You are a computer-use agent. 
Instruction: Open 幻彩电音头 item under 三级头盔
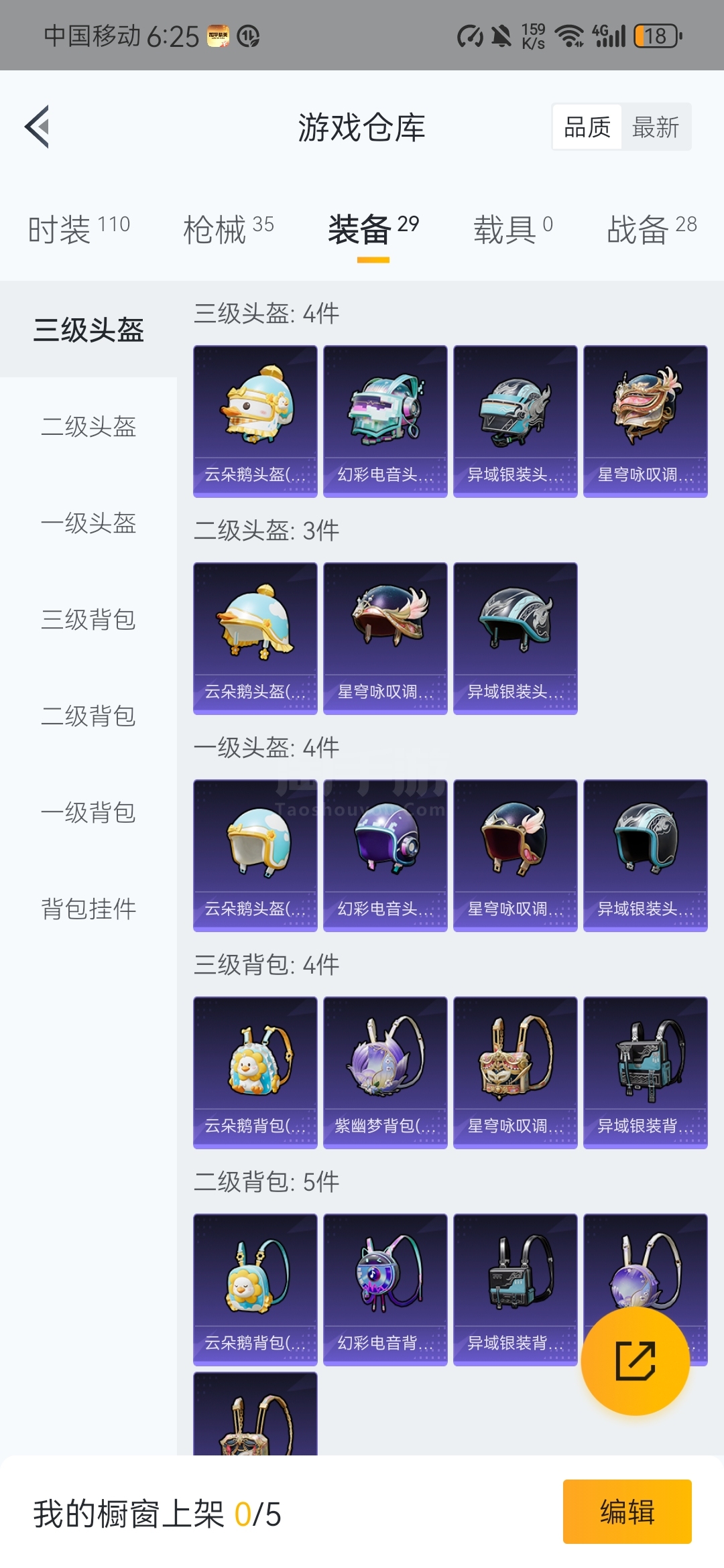point(385,421)
